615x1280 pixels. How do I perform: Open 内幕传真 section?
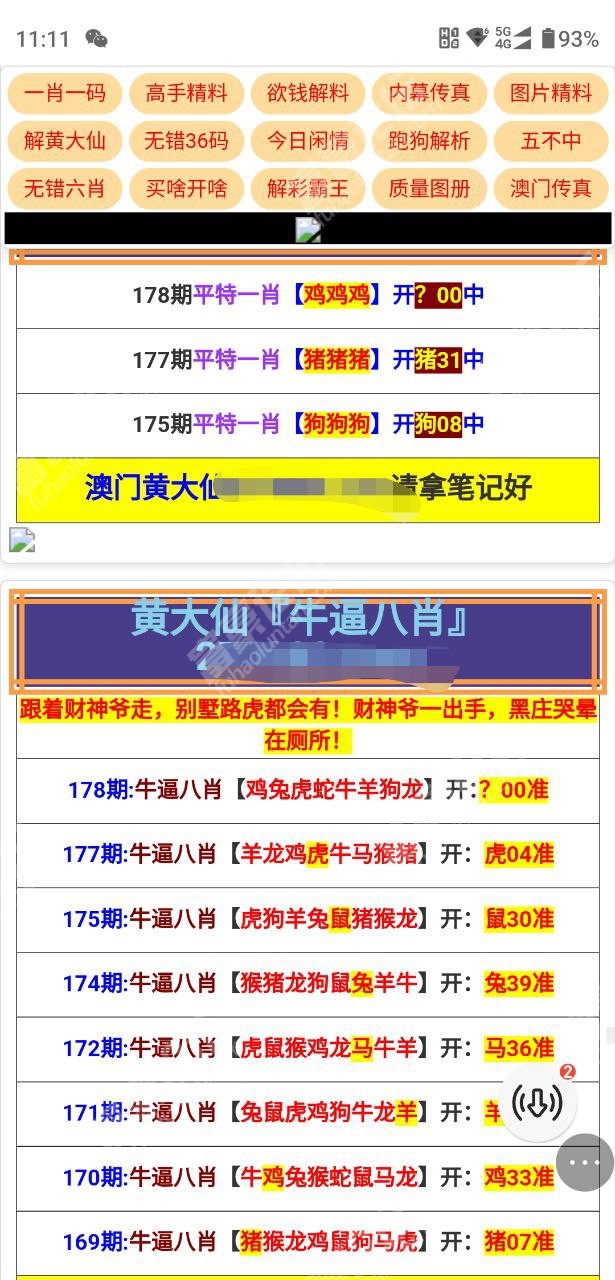[429, 94]
